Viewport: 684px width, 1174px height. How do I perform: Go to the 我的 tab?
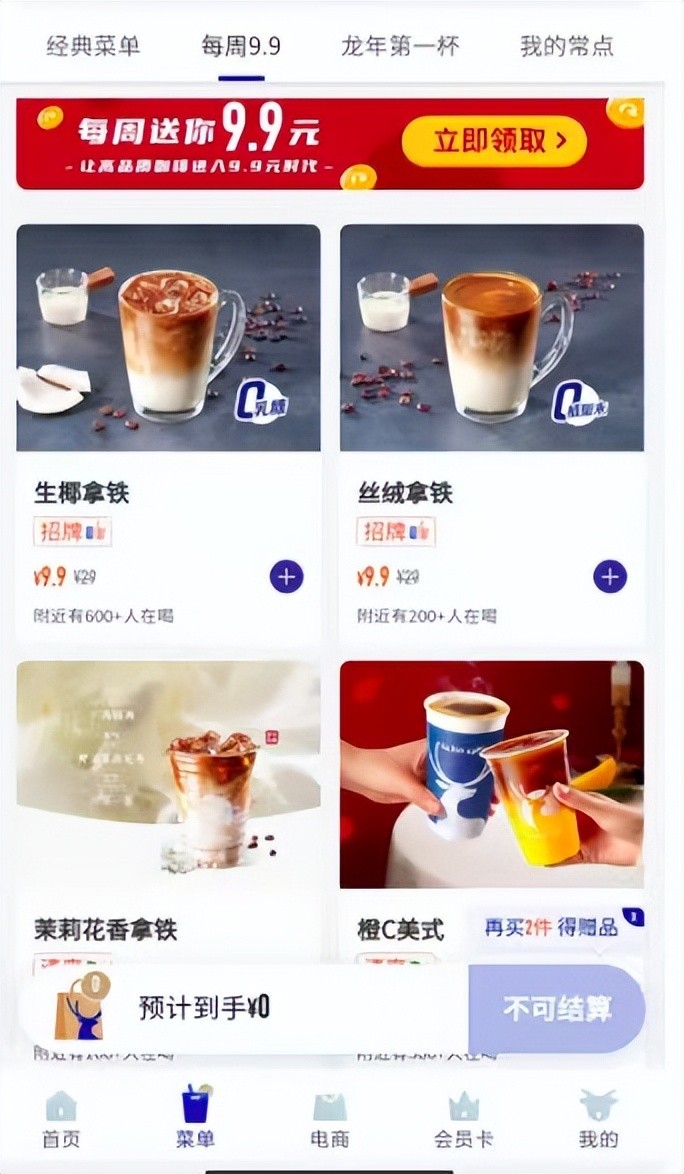[x=598, y=1118]
